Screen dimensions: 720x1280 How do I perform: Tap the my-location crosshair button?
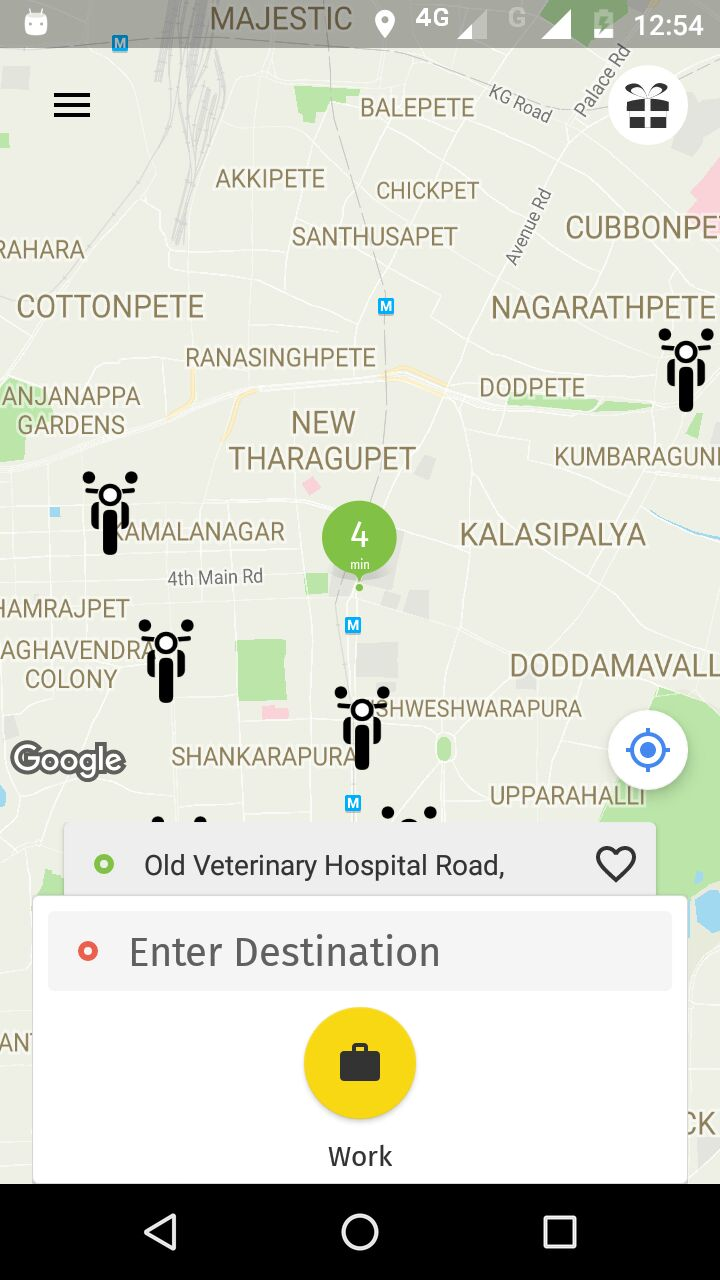pos(647,750)
